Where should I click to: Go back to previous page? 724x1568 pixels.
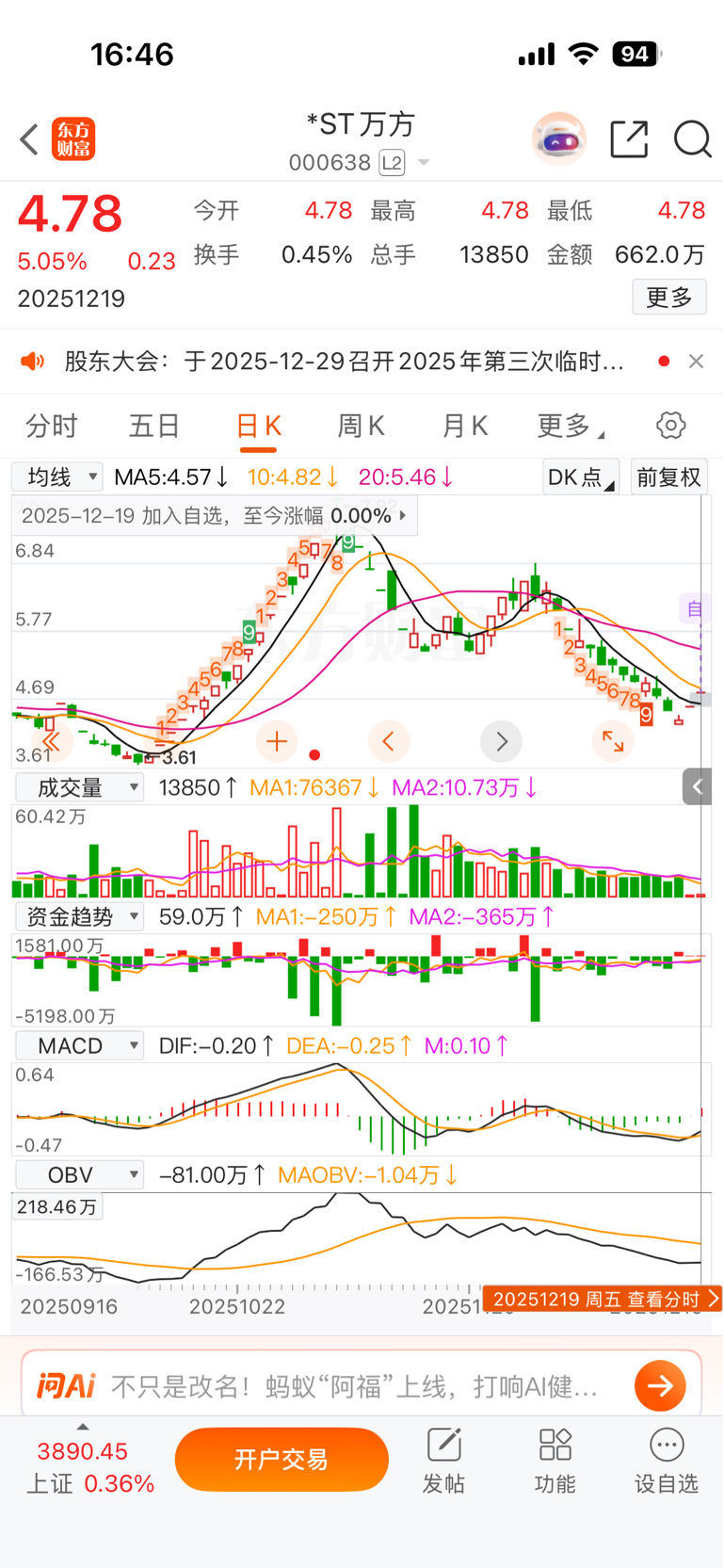coord(29,139)
